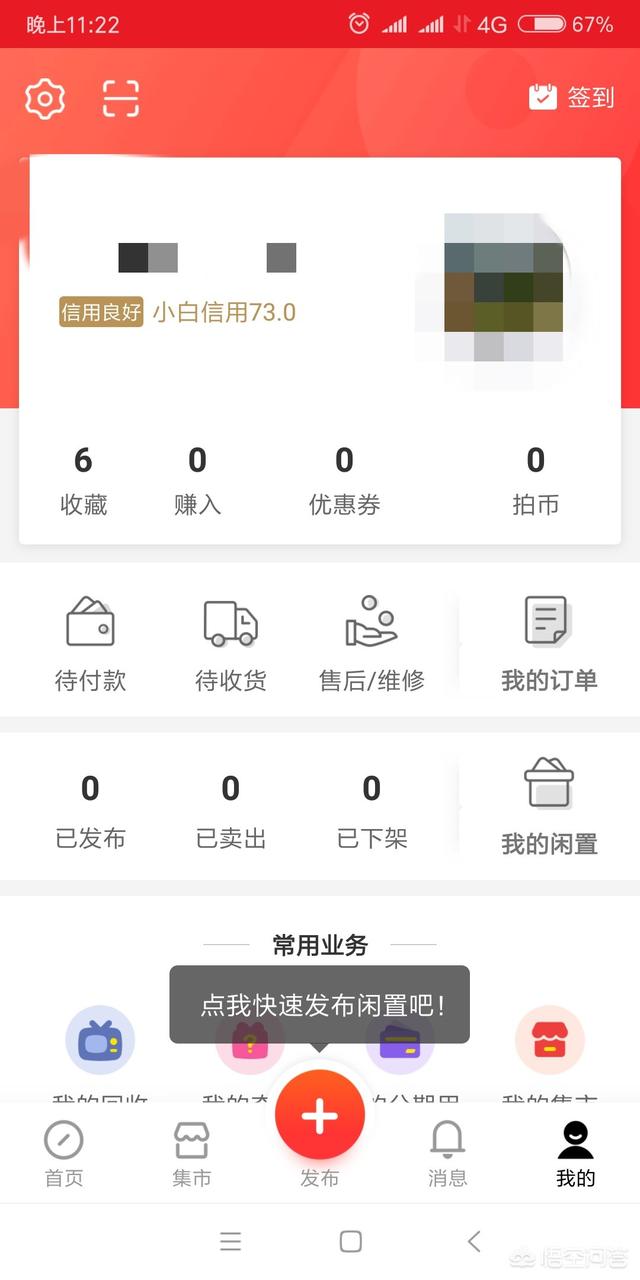Switch to the 集市 tab

[x=192, y=1153]
